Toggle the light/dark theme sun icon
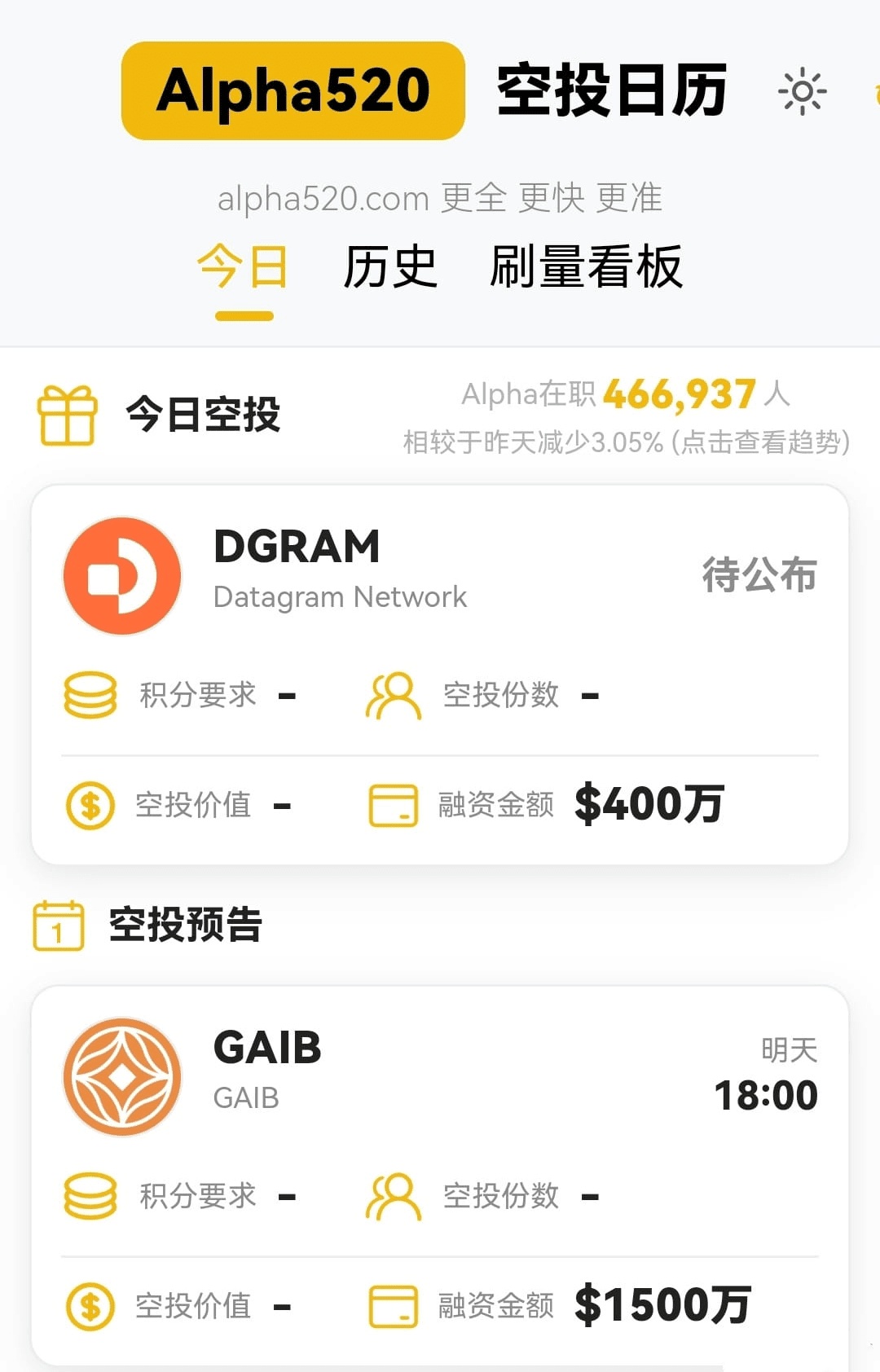 tap(803, 91)
